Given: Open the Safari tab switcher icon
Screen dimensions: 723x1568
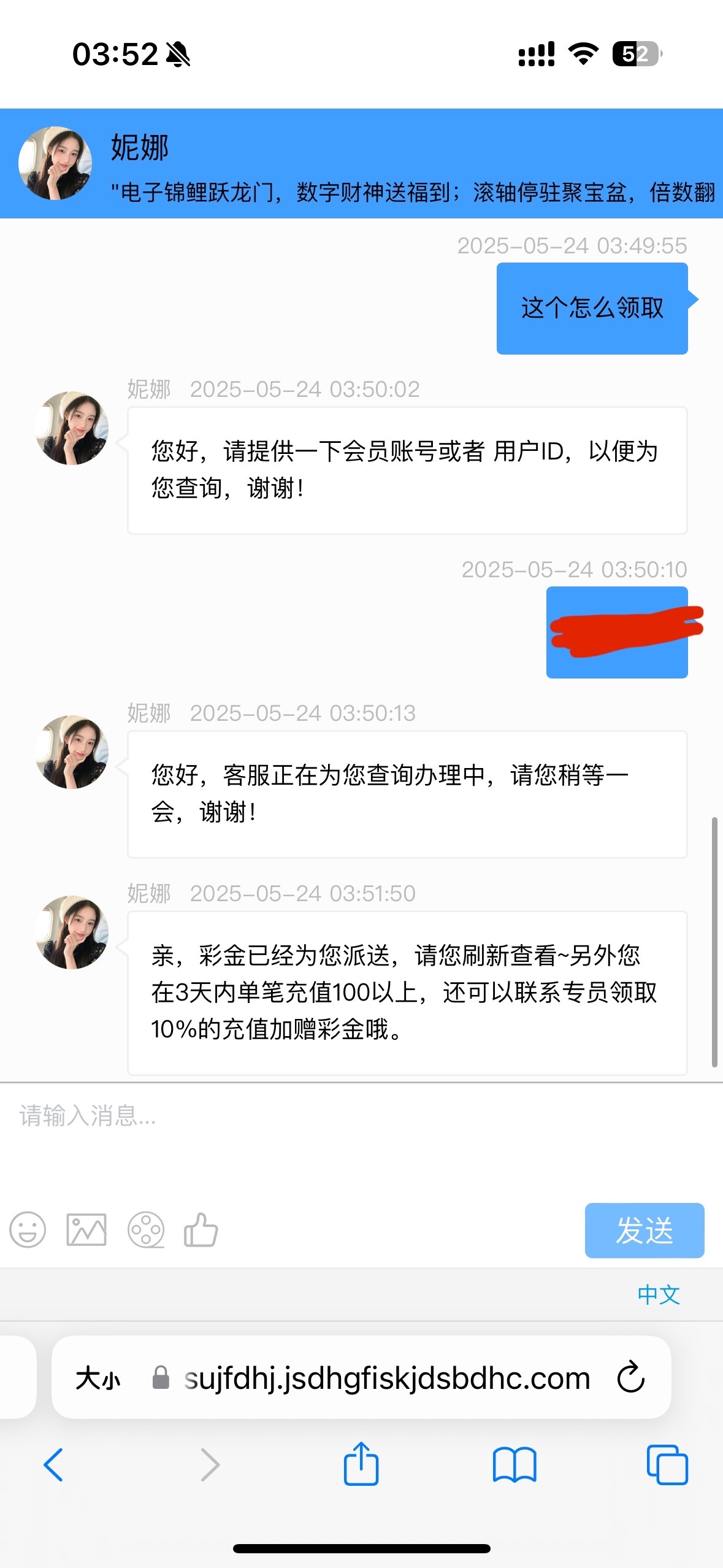Looking at the screenshot, I should coord(668,1465).
